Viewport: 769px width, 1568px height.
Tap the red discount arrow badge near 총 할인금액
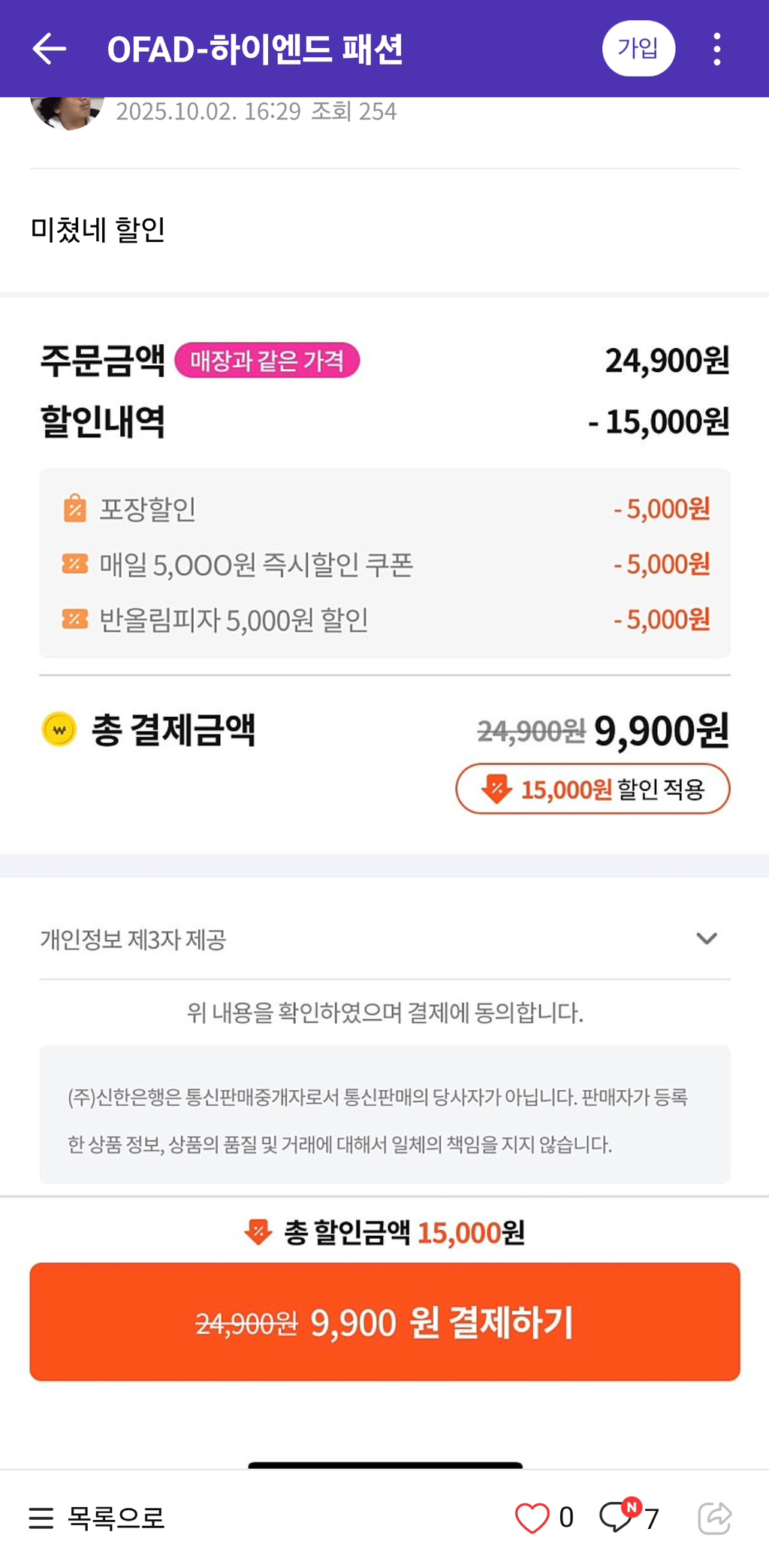pyautogui.click(x=256, y=1232)
